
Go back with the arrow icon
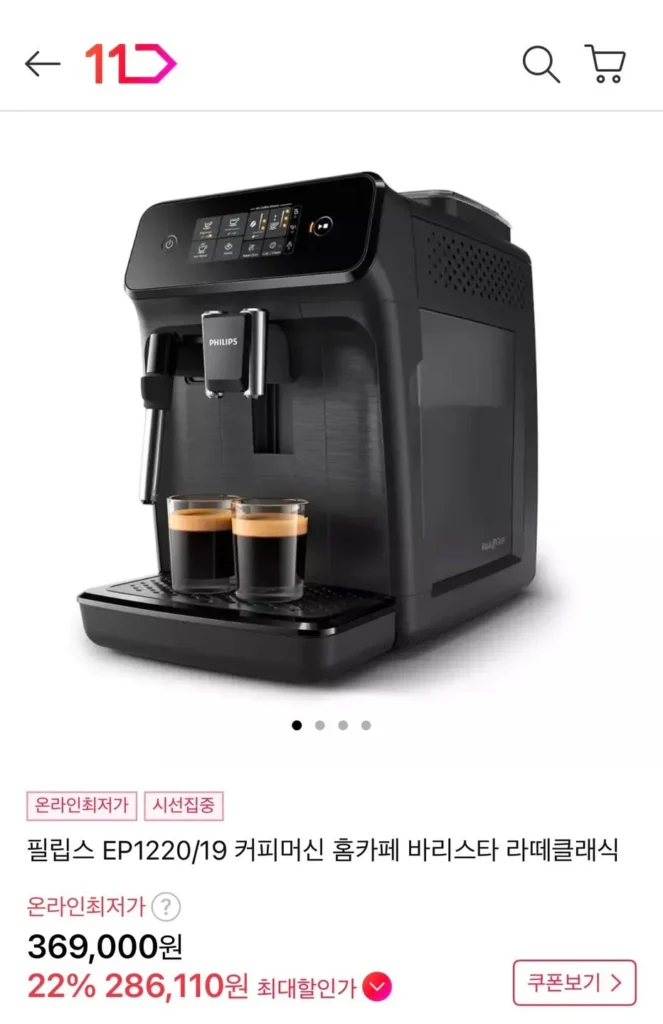coord(42,65)
